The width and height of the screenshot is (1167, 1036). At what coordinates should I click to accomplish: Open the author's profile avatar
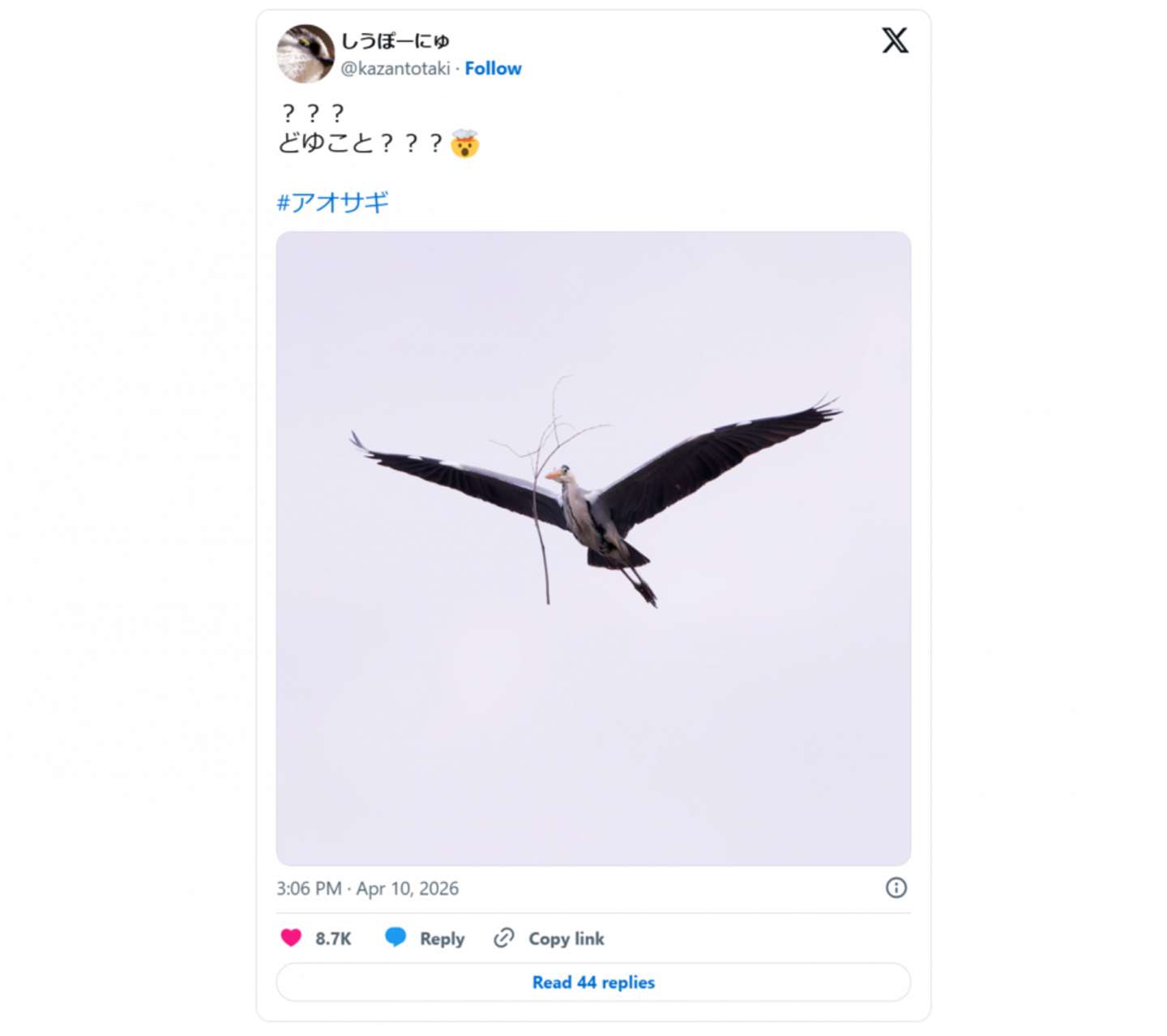click(305, 54)
